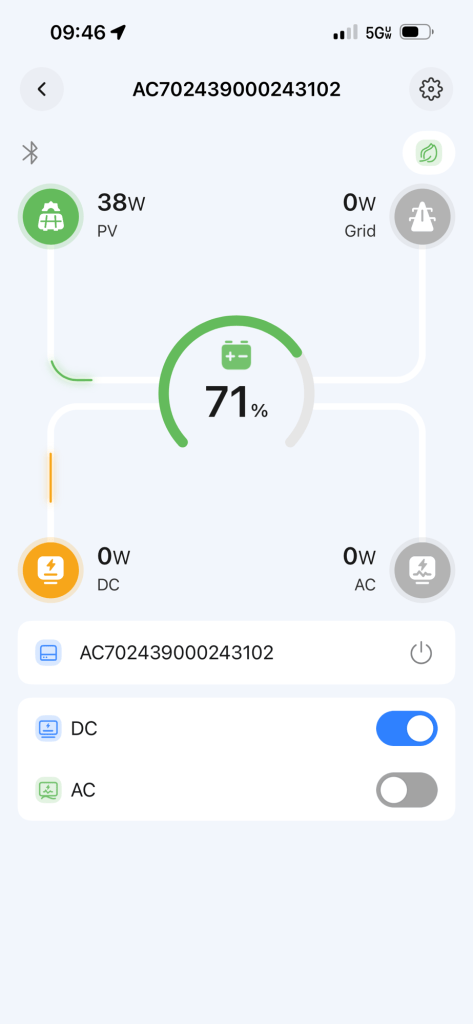
Task: Enable the AC switch
Action: [406, 790]
